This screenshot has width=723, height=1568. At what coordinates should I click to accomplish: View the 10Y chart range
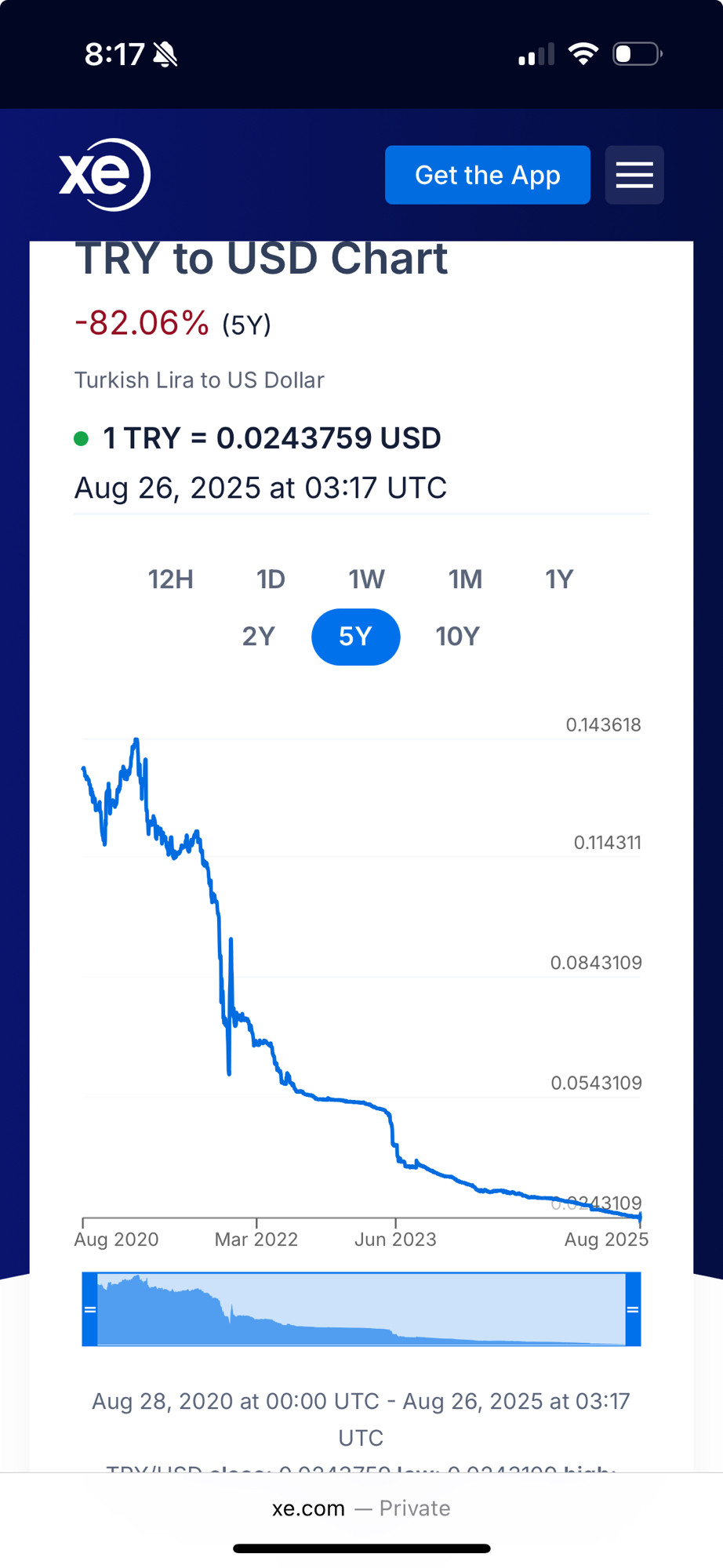pos(457,637)
